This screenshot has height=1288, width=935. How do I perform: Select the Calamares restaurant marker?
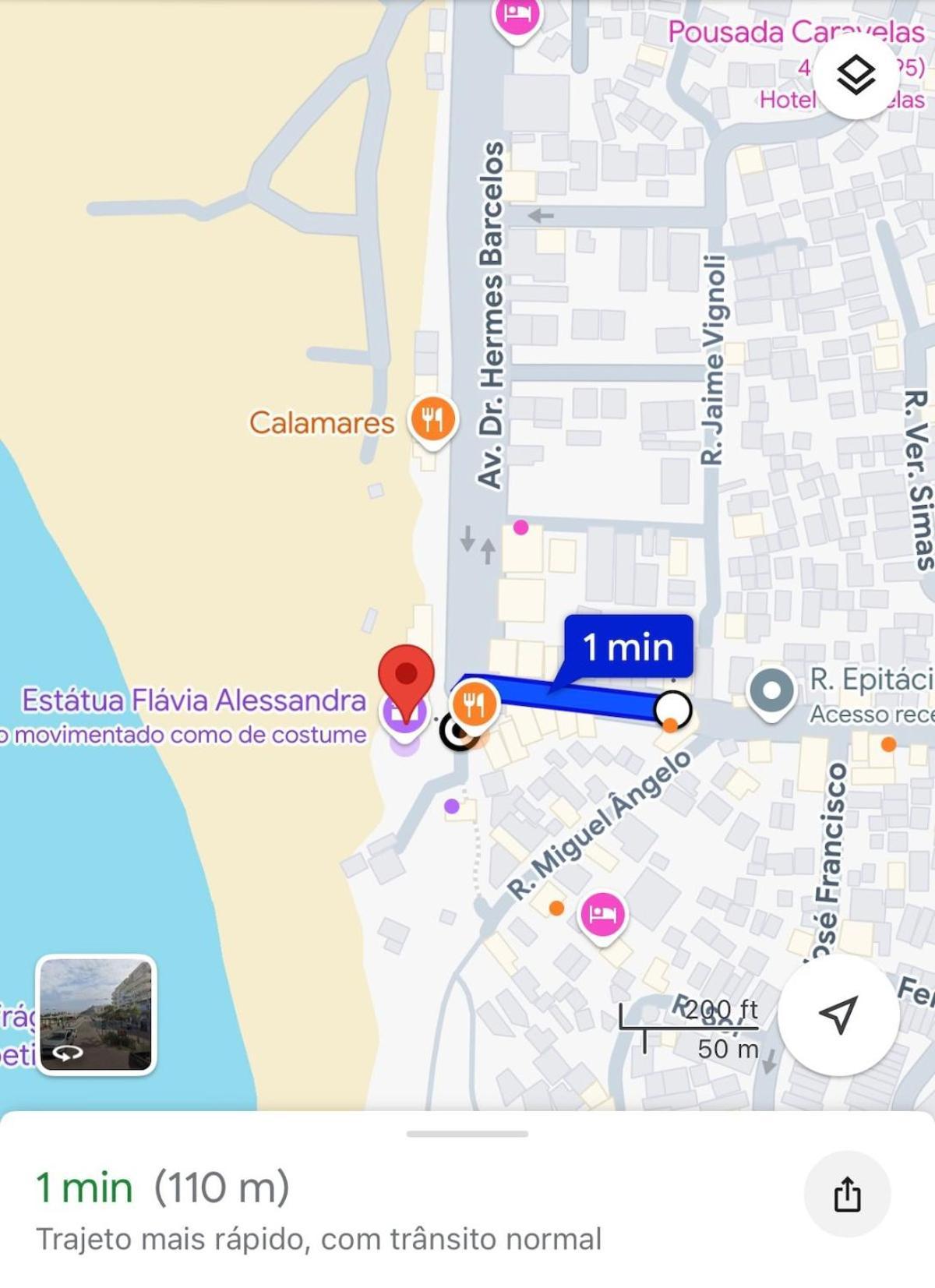432,422
